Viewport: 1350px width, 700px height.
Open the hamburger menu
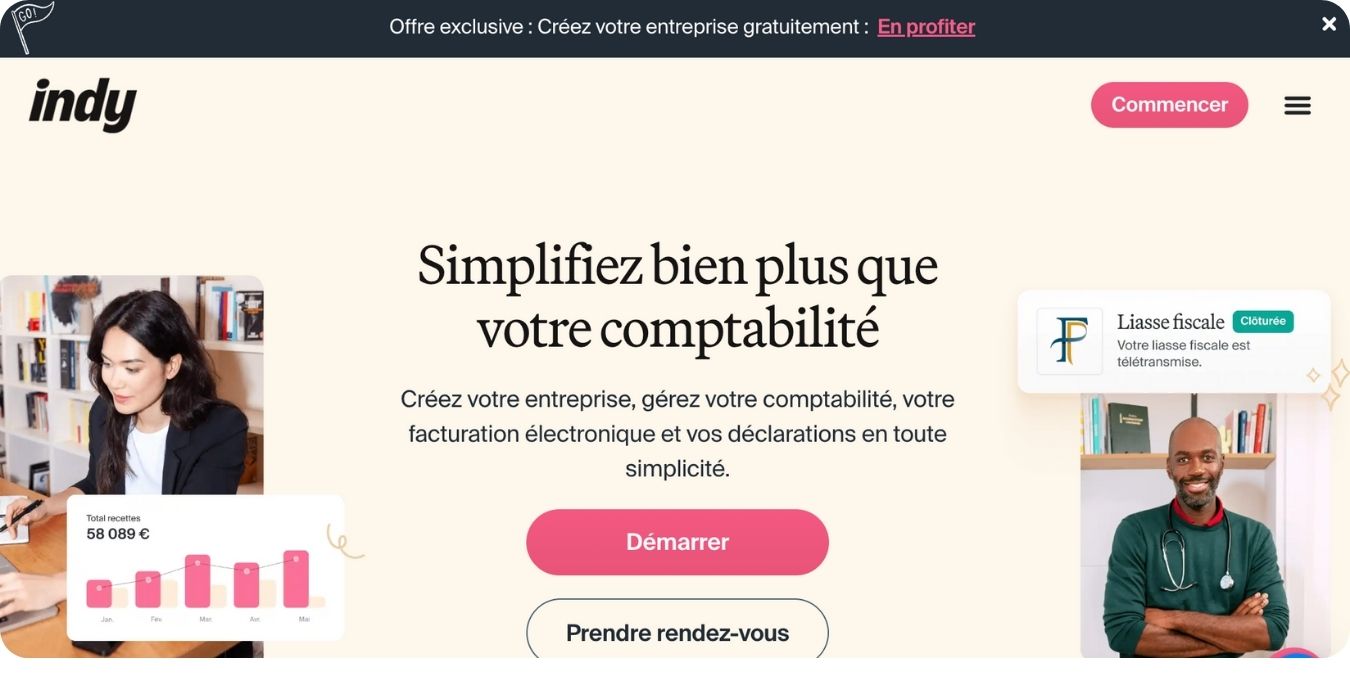1297,105
